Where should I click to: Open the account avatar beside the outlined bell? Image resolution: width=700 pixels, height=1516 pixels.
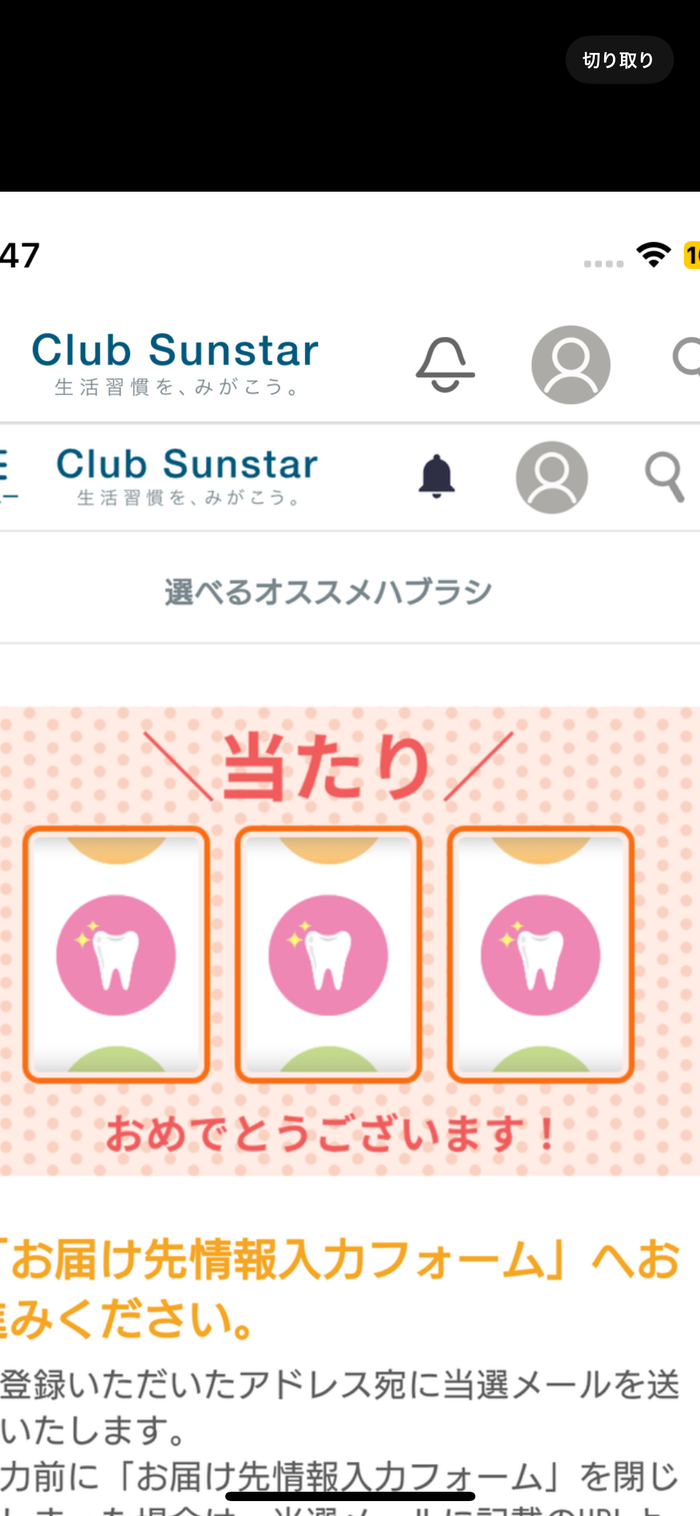pyautogui.click(x=570, y=365)
